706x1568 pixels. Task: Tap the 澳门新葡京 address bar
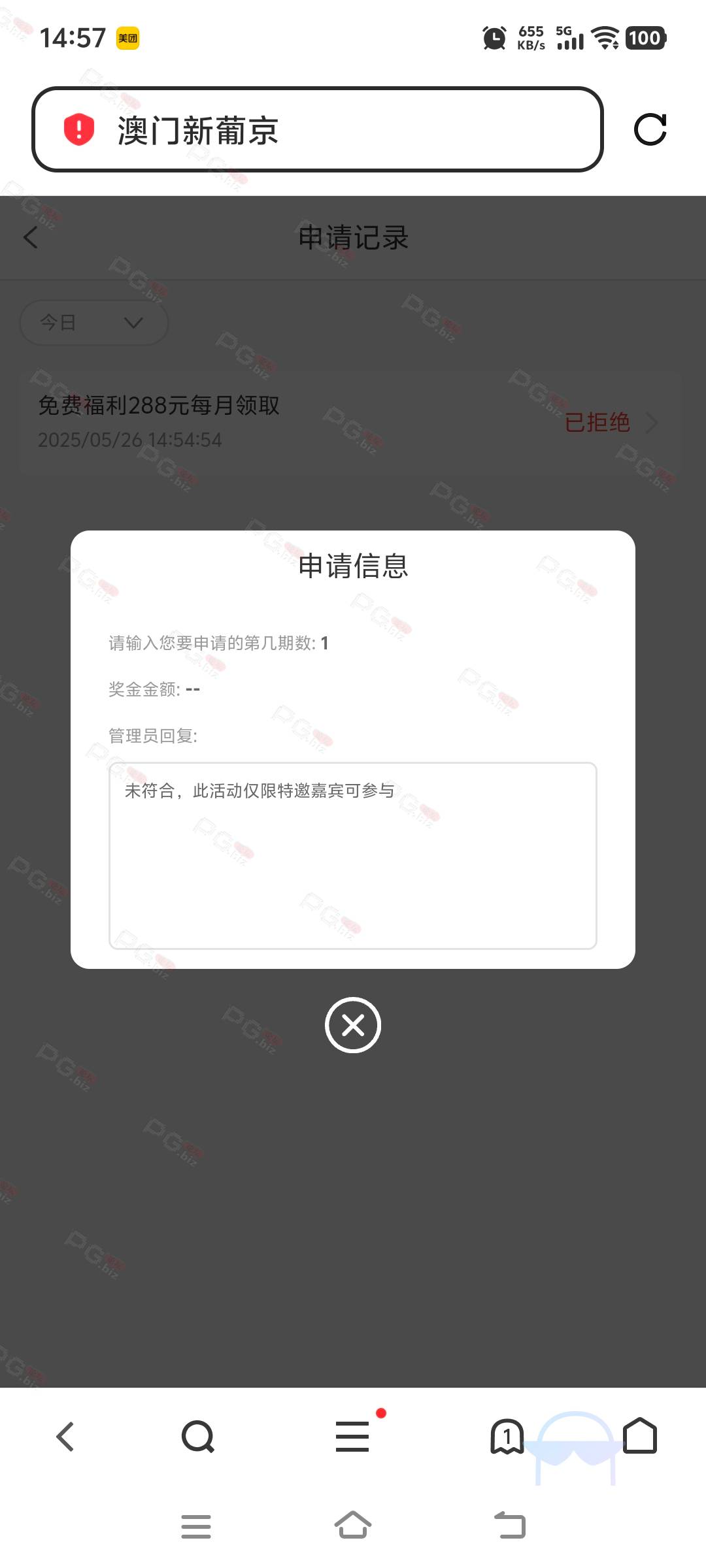click(318, 129)
